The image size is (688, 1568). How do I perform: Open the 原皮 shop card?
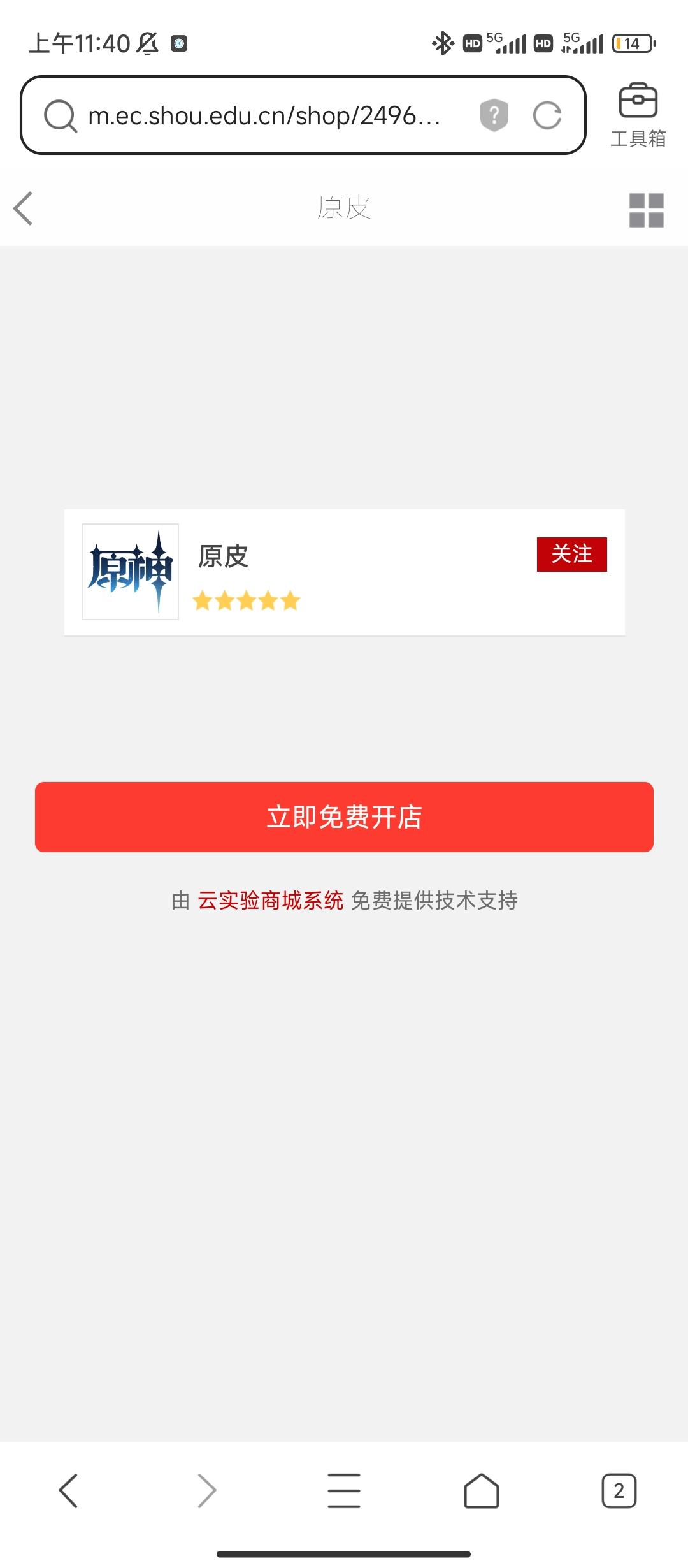(344, 572)
